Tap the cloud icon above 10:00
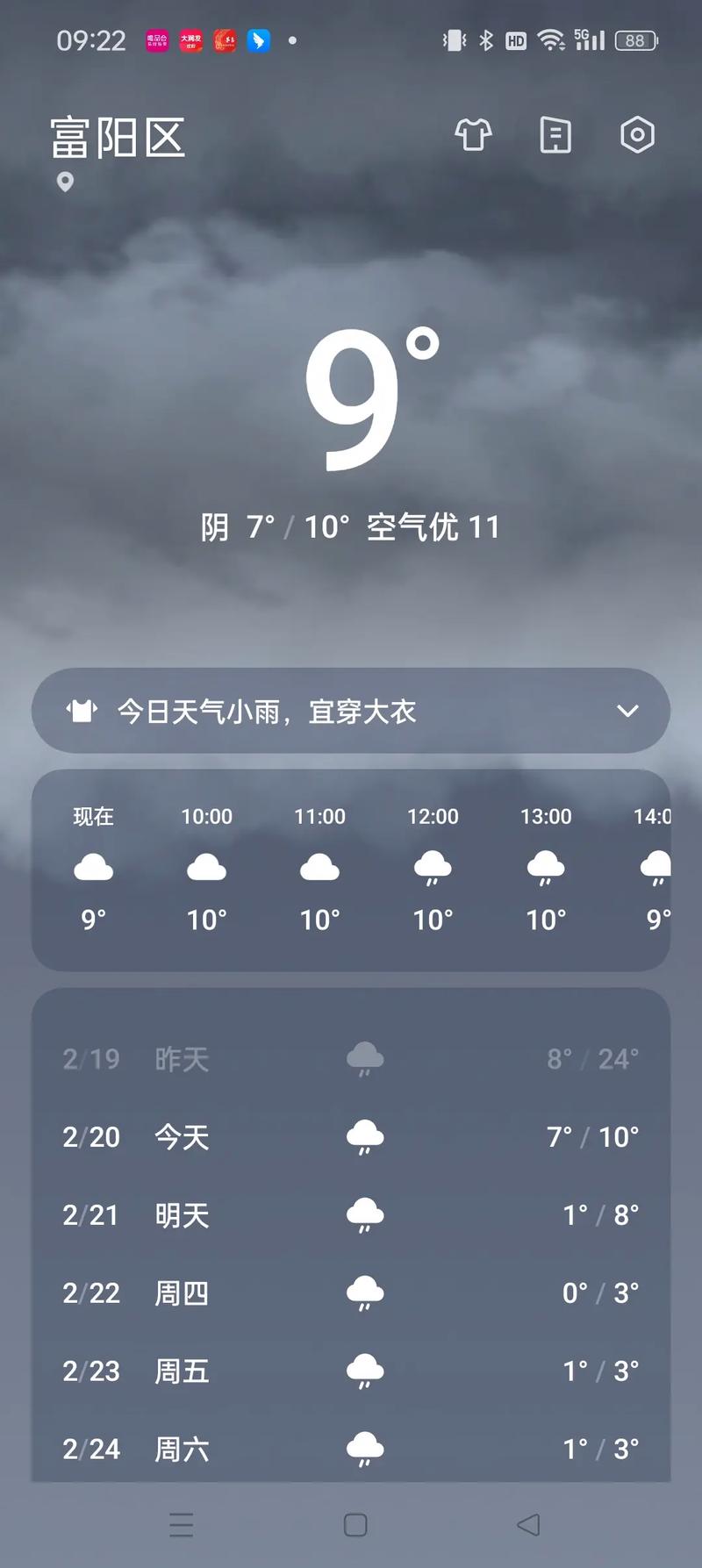The image size is (702, 1568). click(x=206, y=867)
